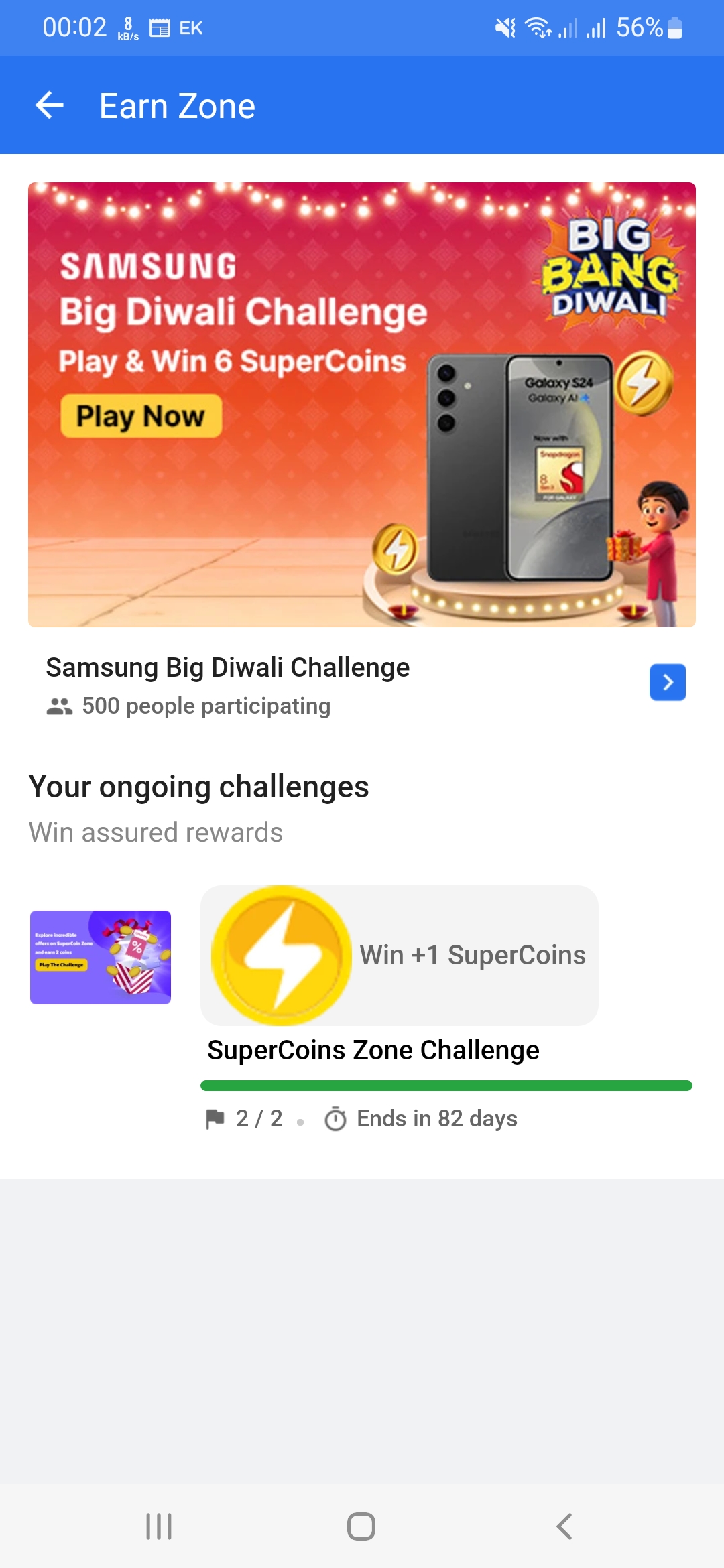The height and width of the screenshot is (1568, 724).
Task: Open the SuperCoins Zone Challenge card
Action: coord(373,1050)
